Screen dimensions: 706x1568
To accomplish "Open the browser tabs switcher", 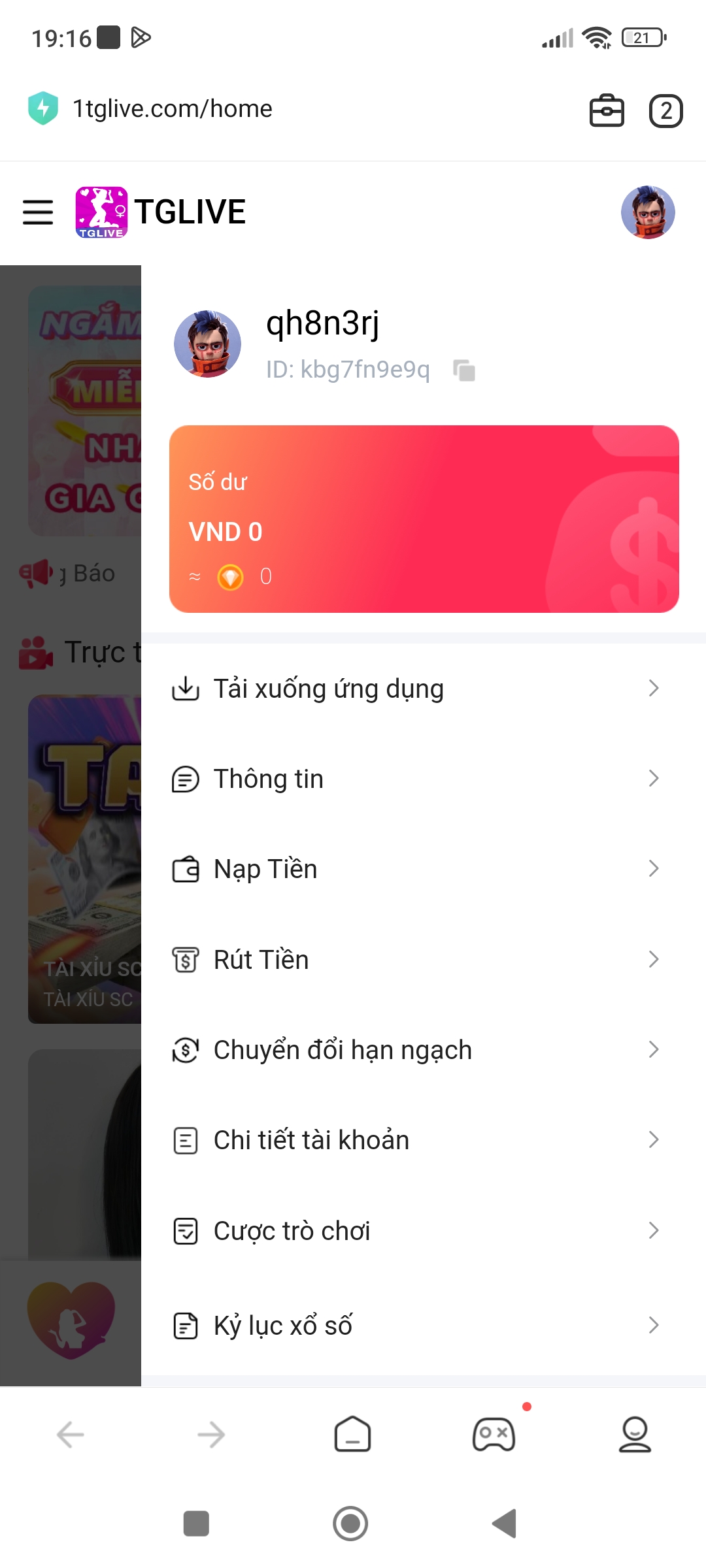I will 665,110.
